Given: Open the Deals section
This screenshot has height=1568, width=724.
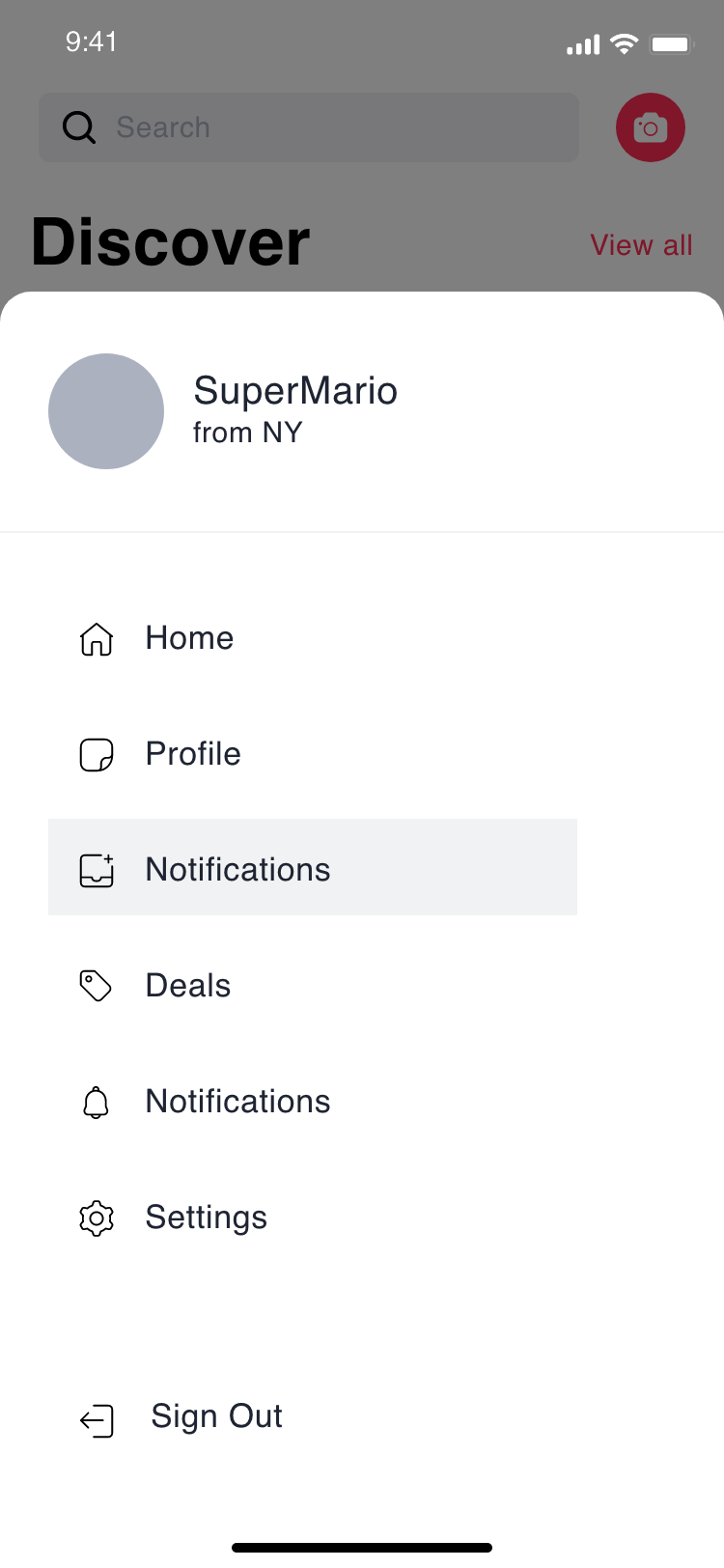Looking at the screenshot, I should click(x=187, y=986).
